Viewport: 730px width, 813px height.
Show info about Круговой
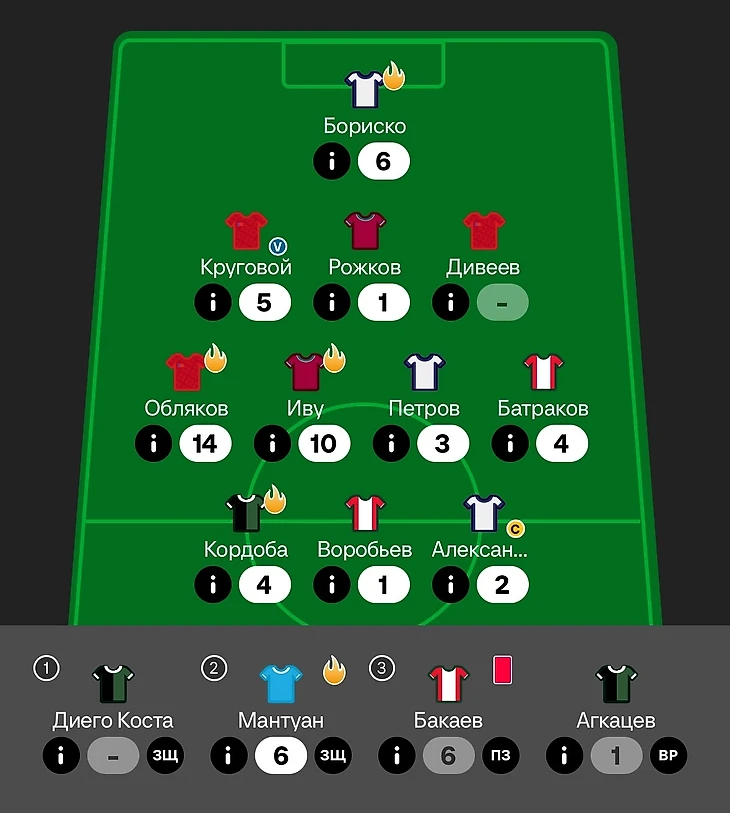pyautogui.click(x=213, y=303)
